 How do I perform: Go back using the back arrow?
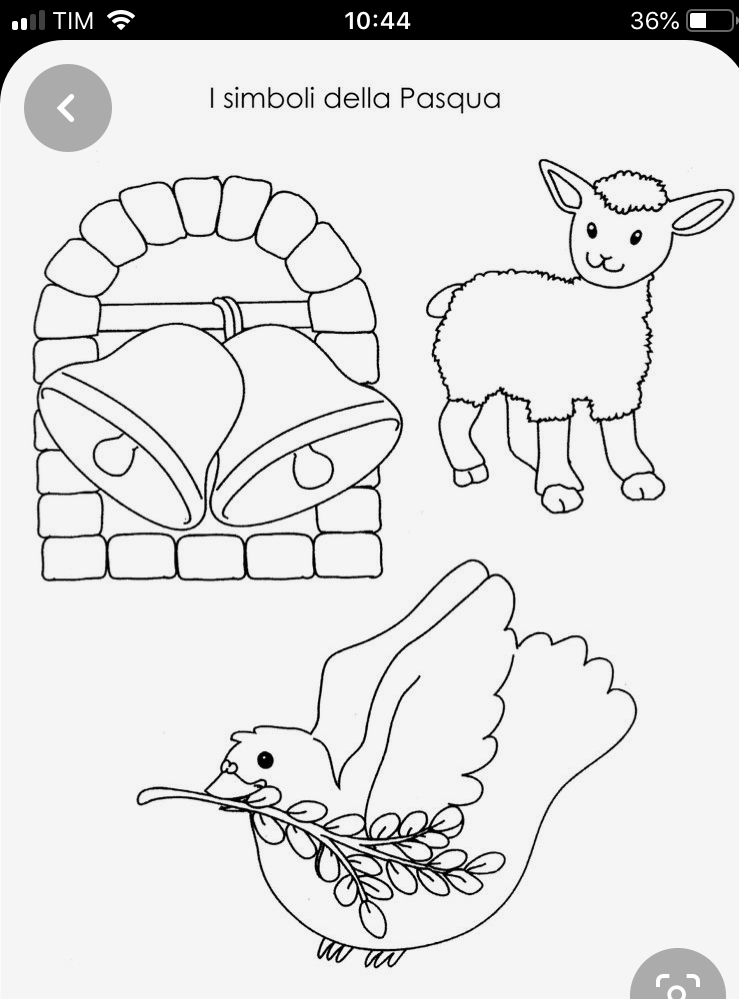[x=67, y=108]
